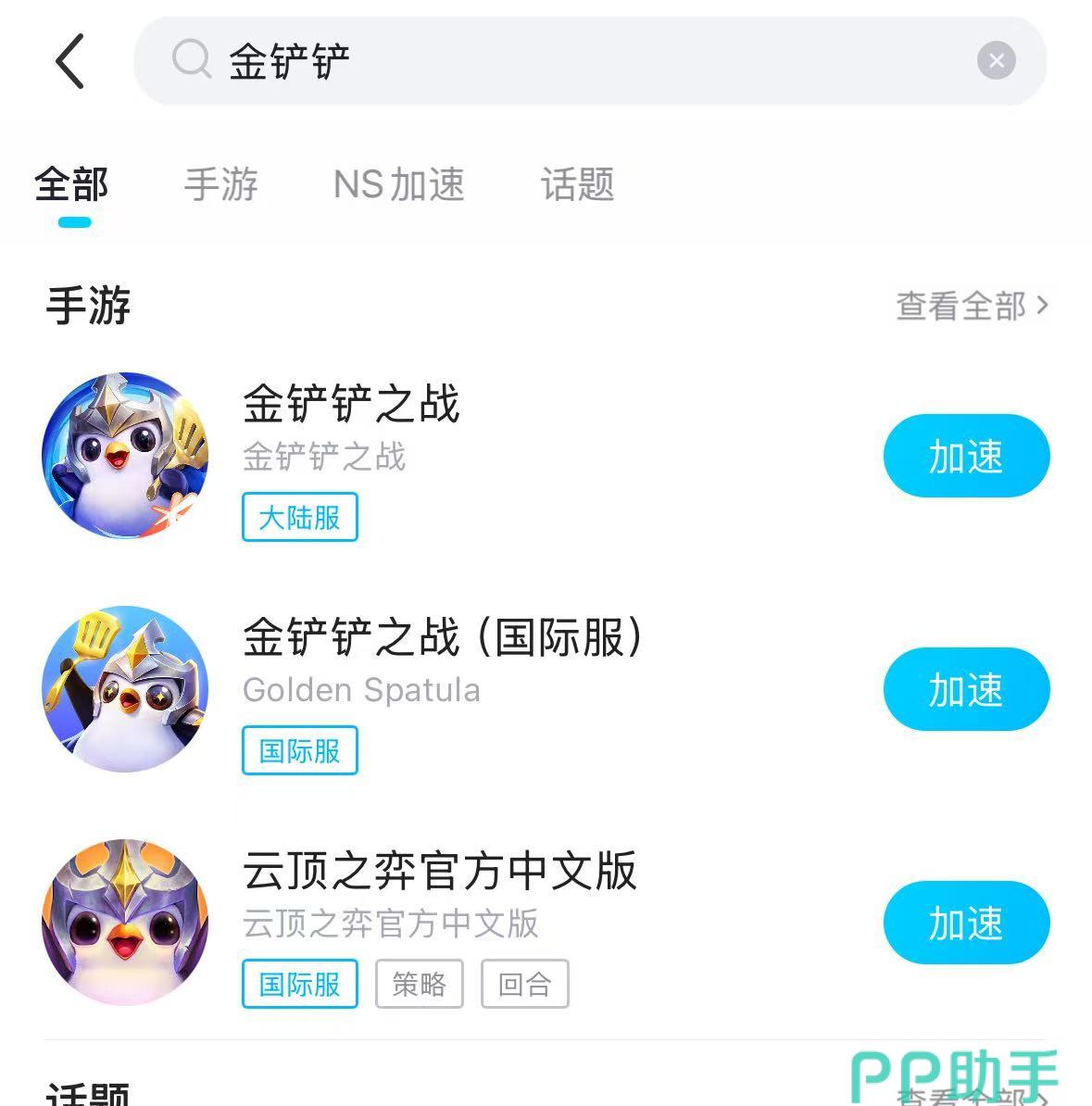Open 查看全部 for the 手游 section

971,306
